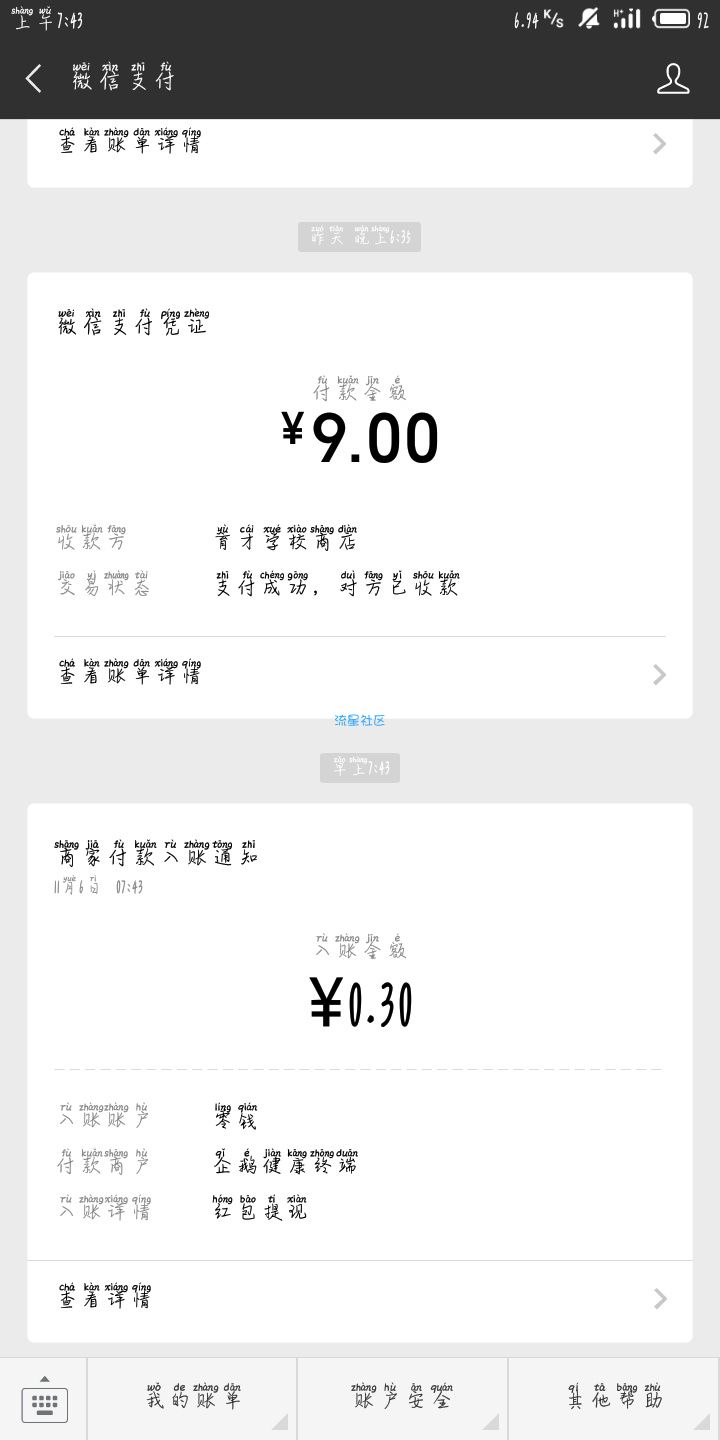Switch to keyboard input icon

(44, 1399)
